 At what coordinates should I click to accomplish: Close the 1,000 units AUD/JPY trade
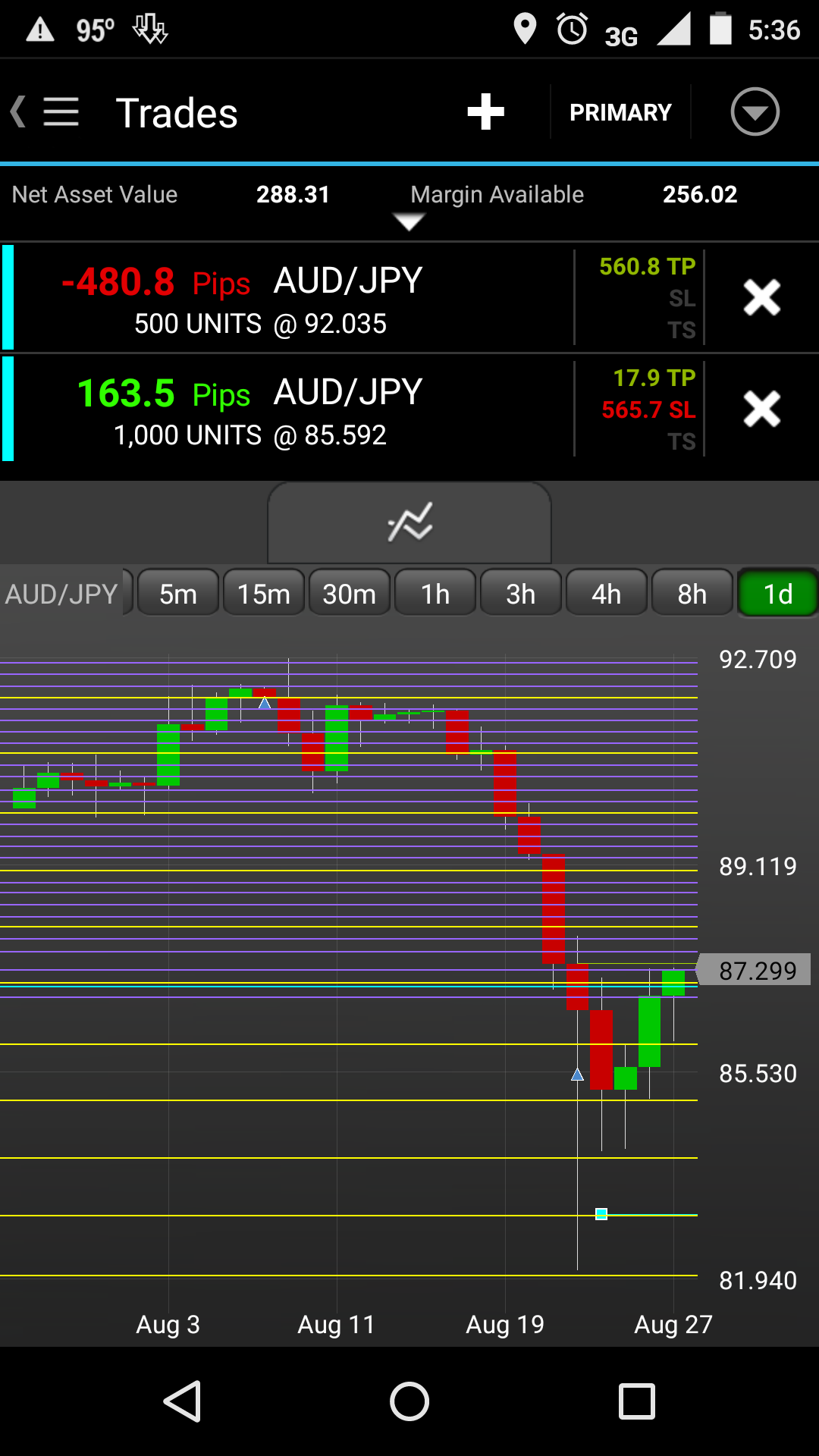[761, 409]
